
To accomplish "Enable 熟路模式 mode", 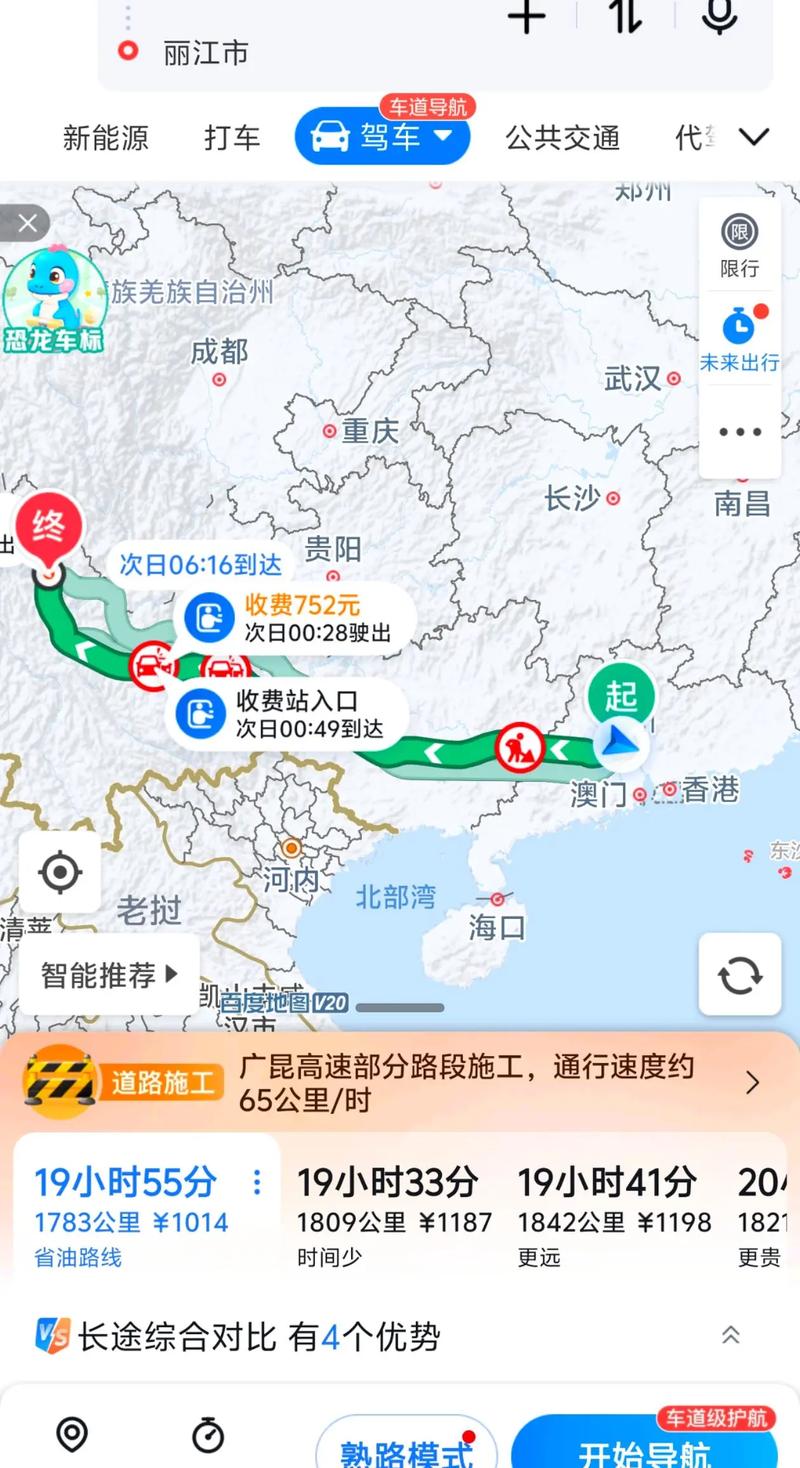I will click(404, 1449).
